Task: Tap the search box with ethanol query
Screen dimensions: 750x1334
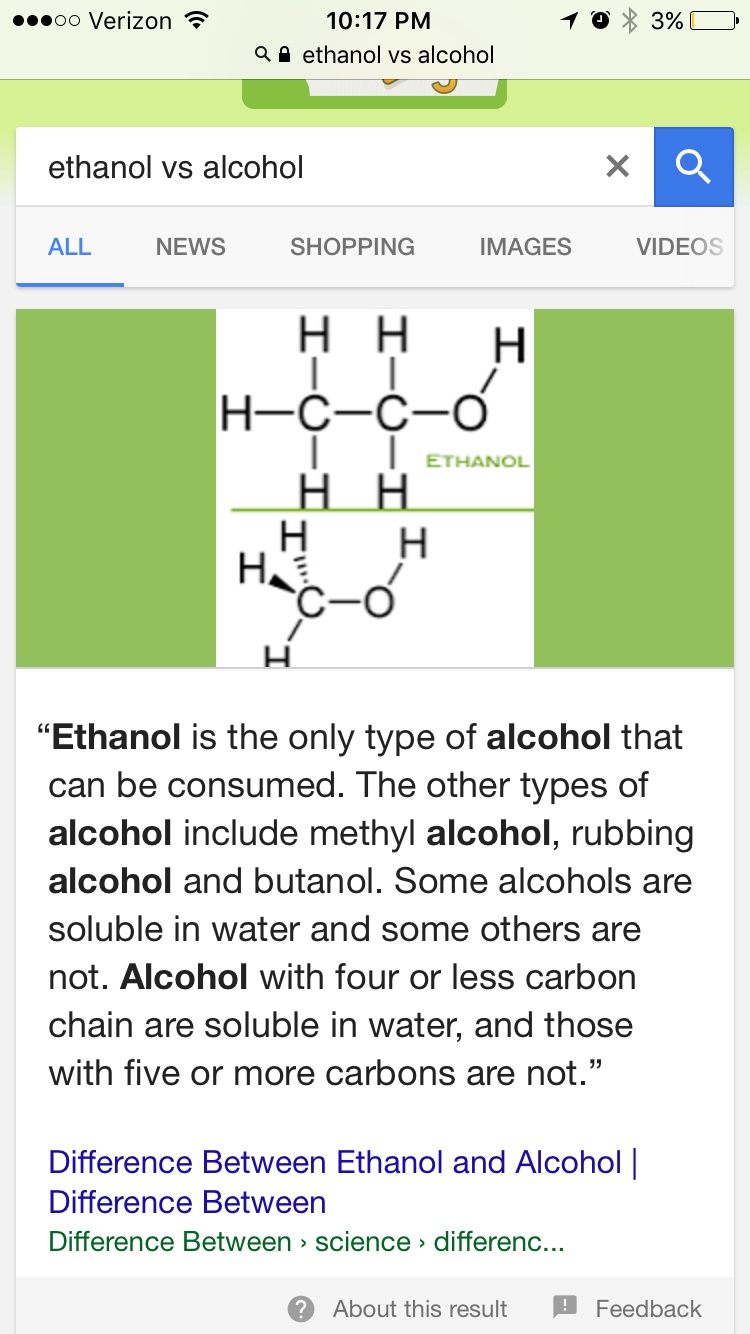Action: pyautogui.click(x=300, y=167)
